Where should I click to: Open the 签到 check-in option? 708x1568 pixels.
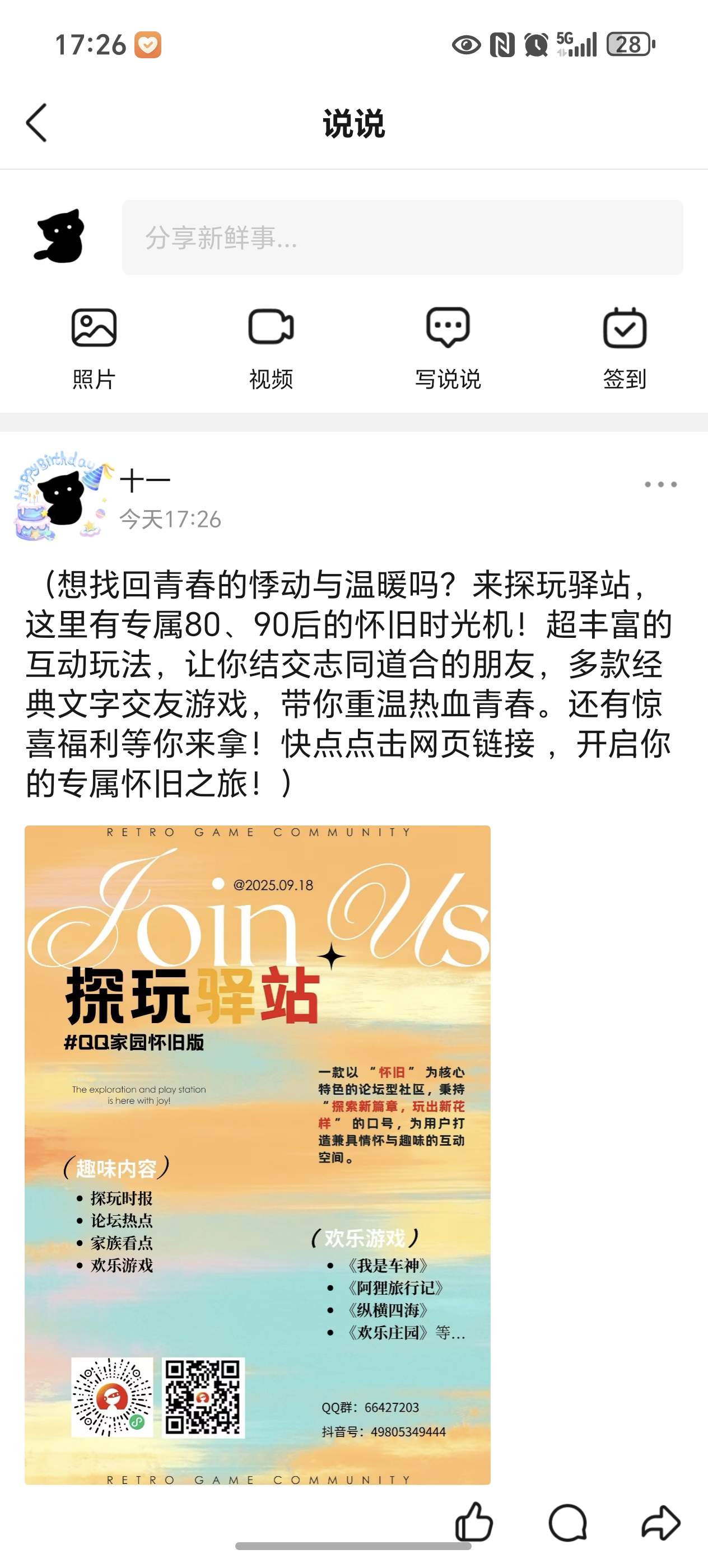coord(625,348)
